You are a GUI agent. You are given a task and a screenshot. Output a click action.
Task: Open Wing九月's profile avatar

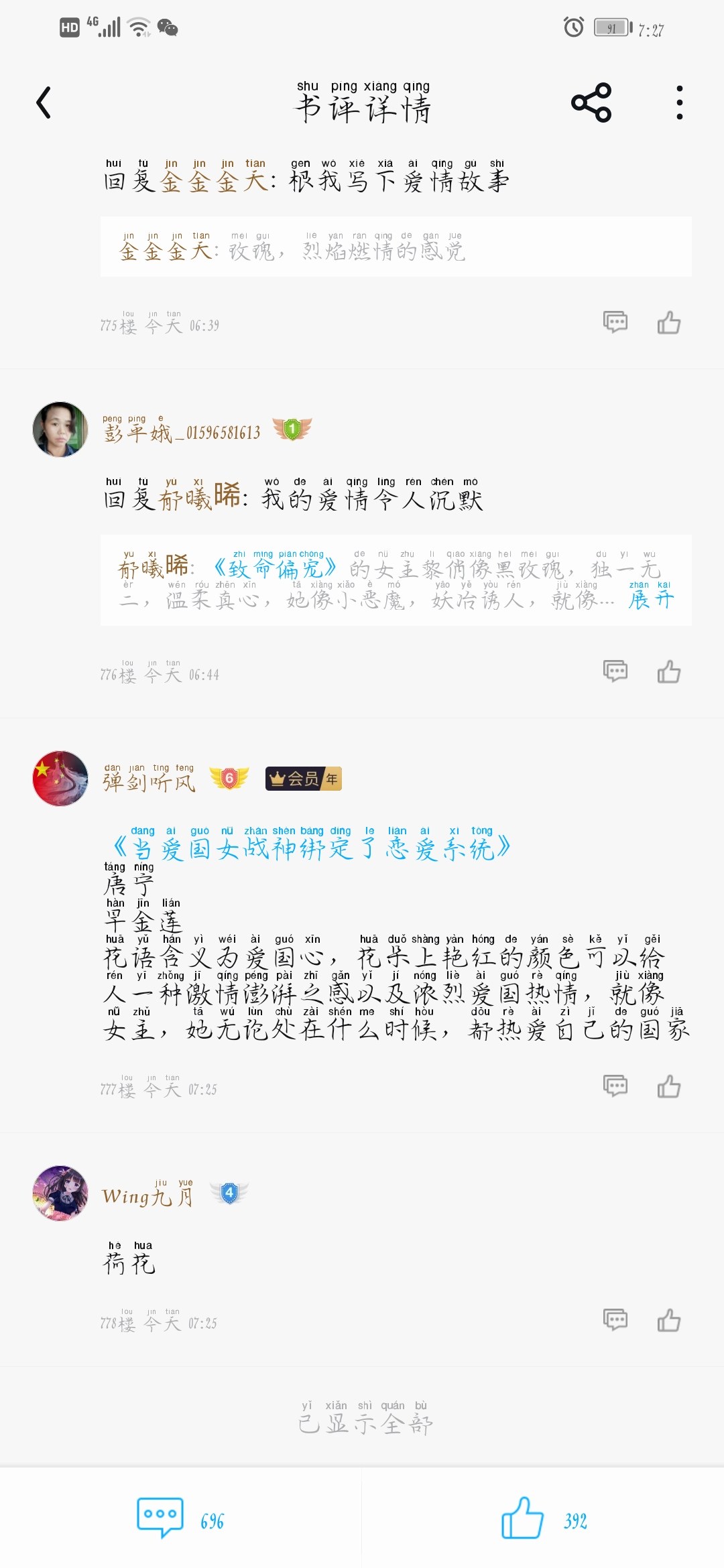pyautogui.click(x=60, y=1193)
